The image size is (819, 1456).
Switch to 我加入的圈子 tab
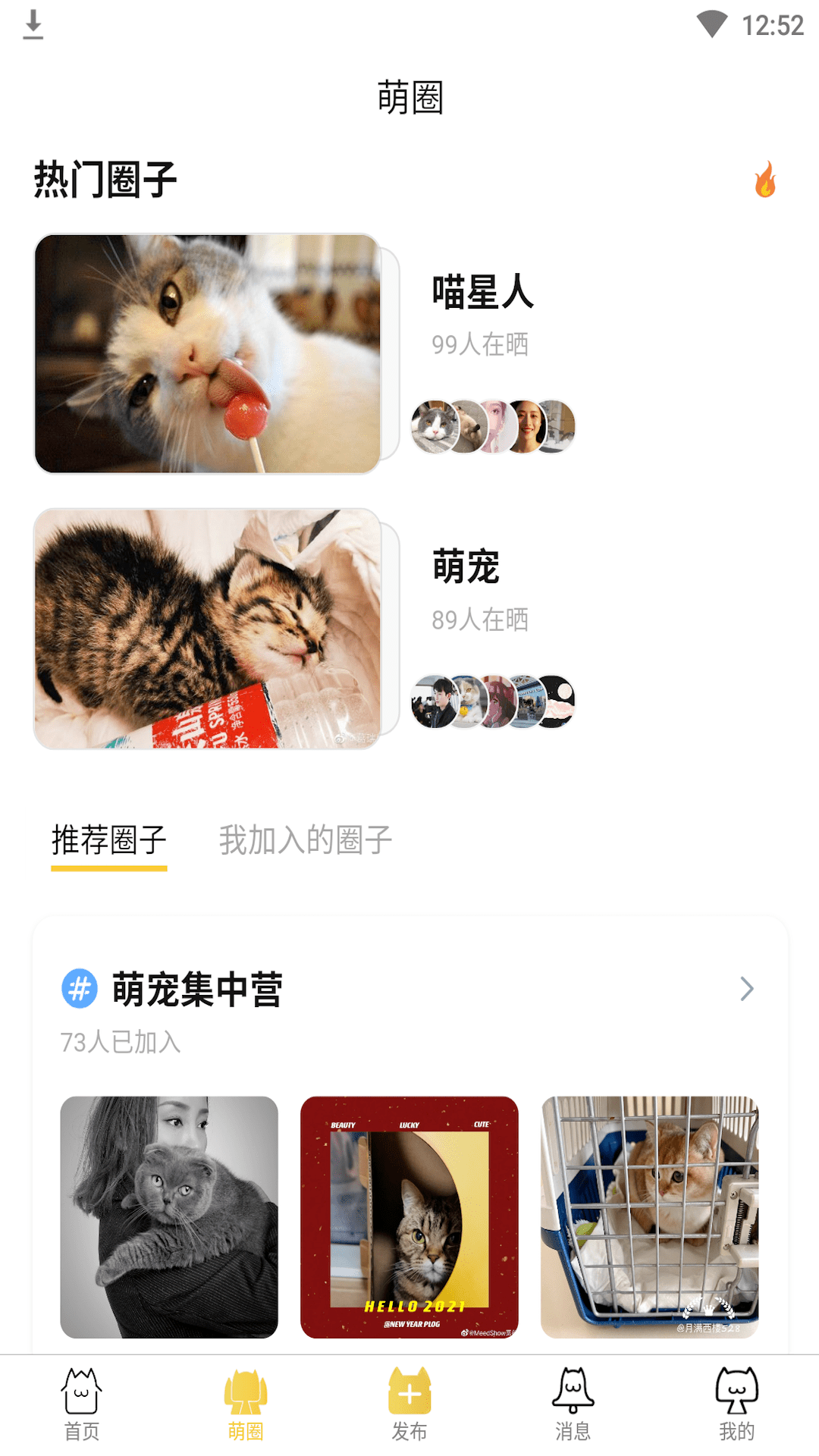tap(305, 840)
